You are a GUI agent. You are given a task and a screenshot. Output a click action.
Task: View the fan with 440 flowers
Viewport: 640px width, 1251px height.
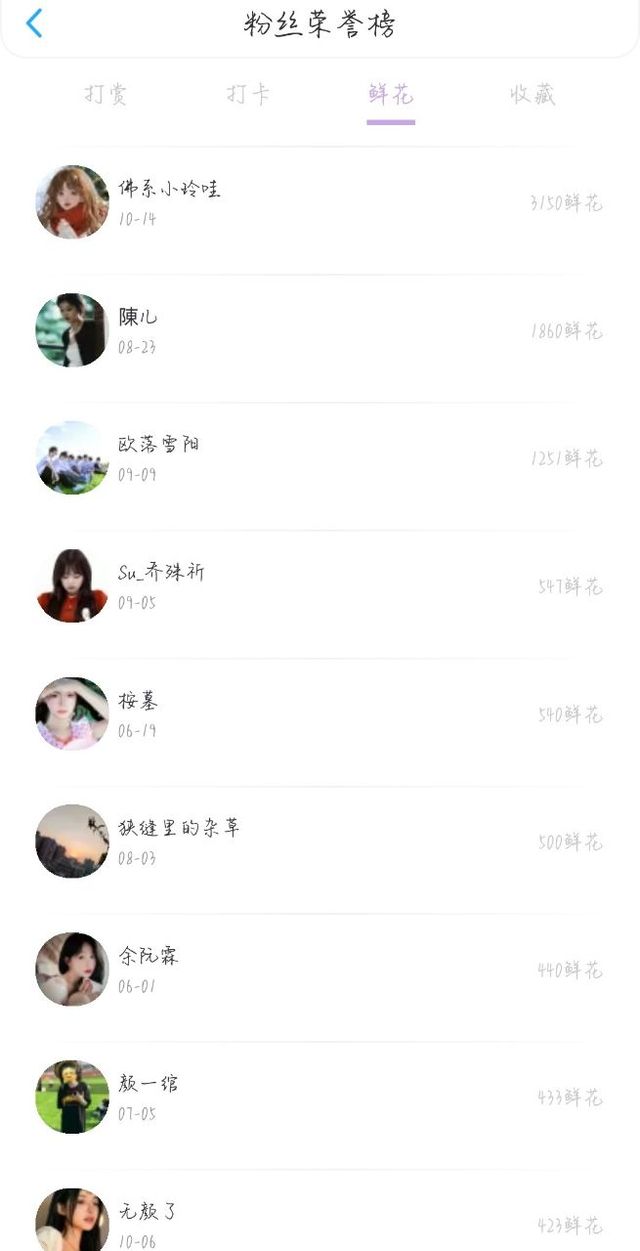coord(320,970)
